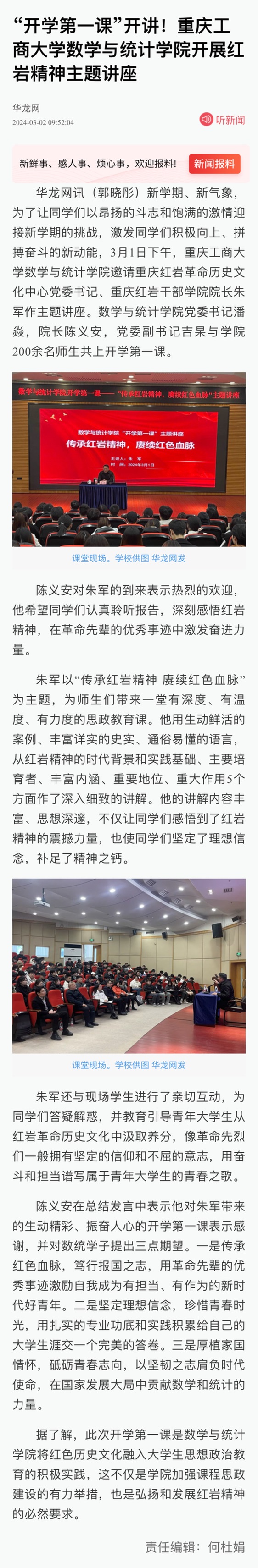View the lecture stage photo
The image size is (258, 1568).
pyautogui.click(x=129, y=460)
